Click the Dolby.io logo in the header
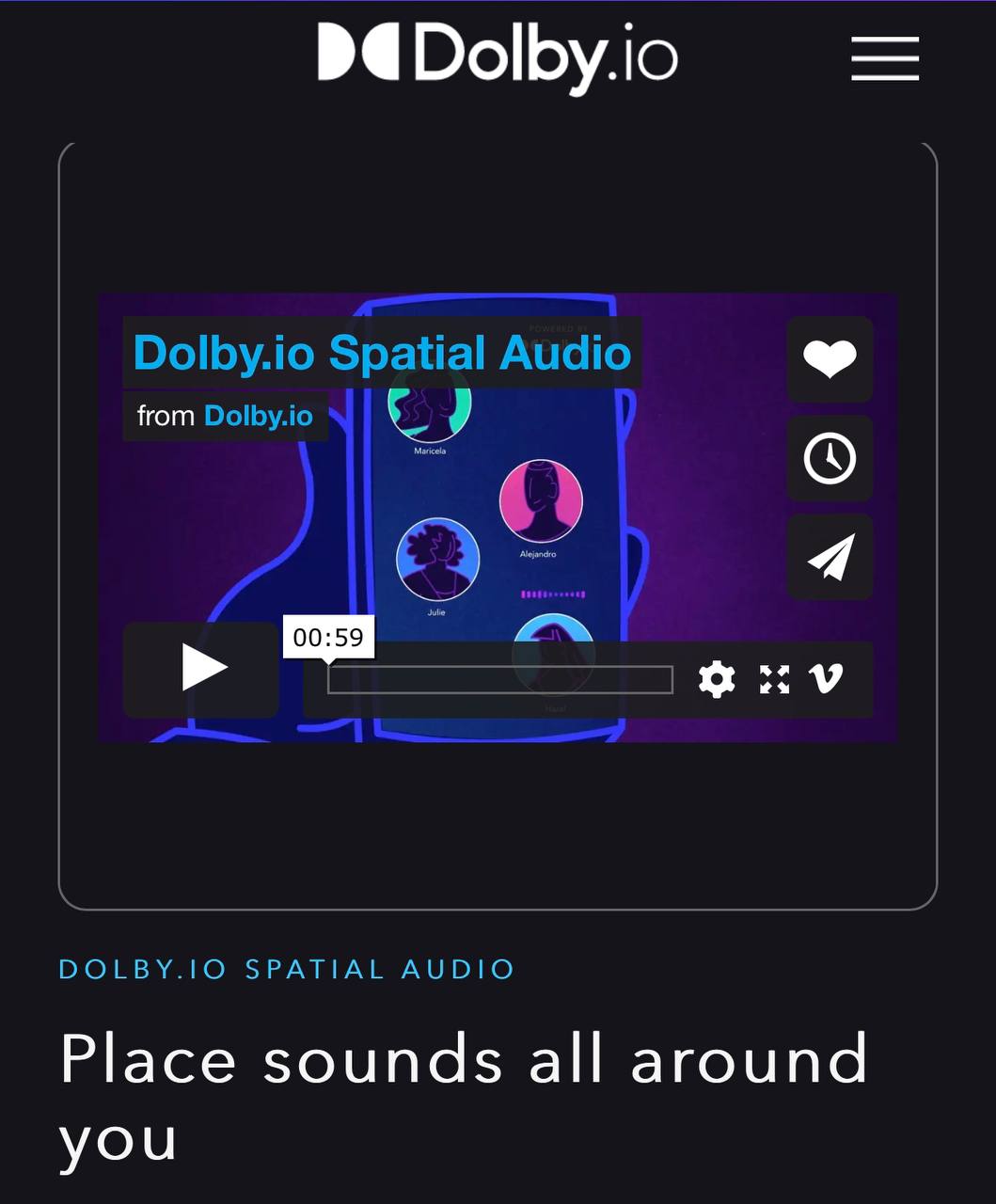This screenshot has width=996, height=1204. pyautogui.click(x=497, y=58)
